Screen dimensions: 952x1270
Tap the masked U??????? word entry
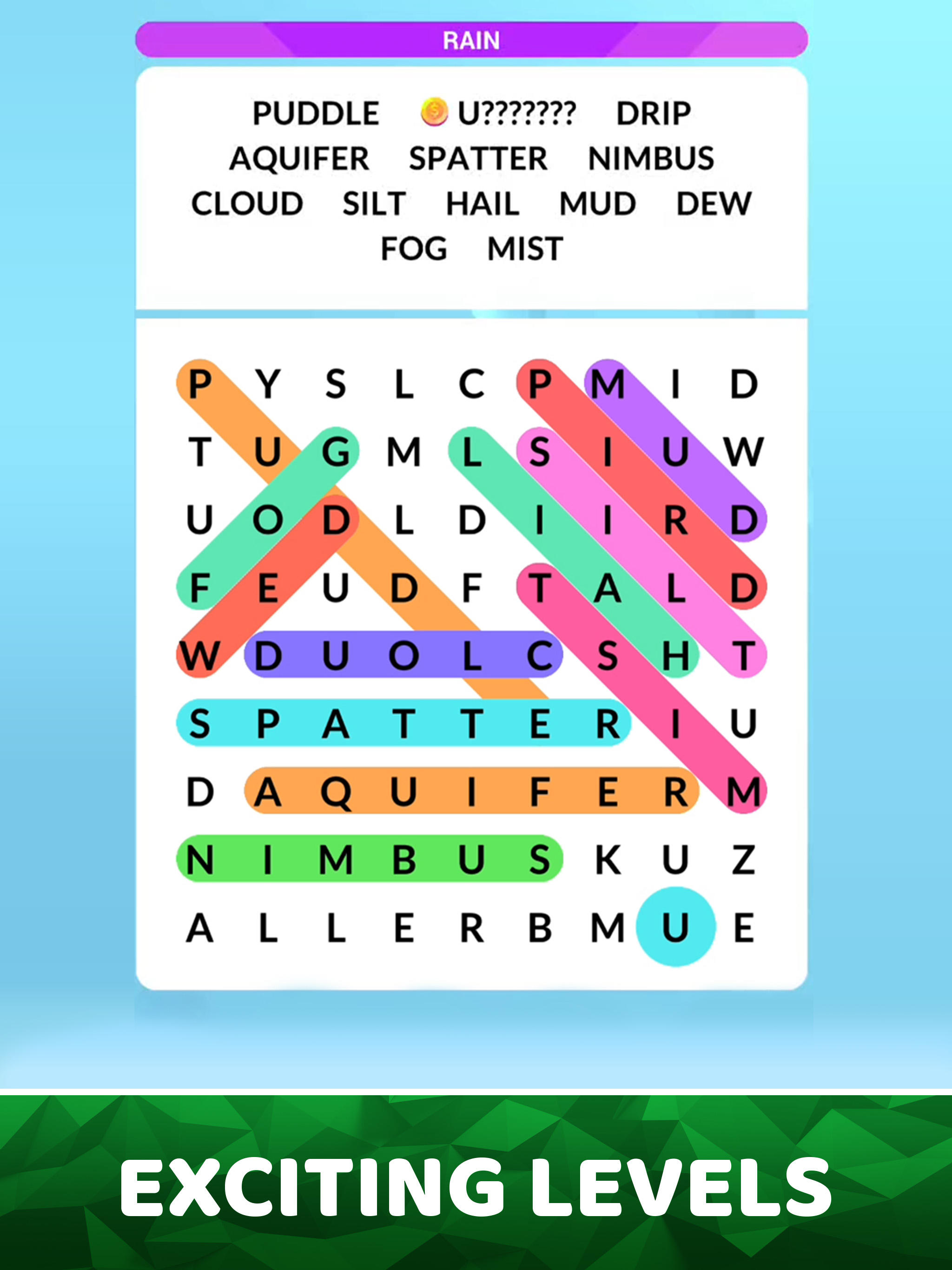point(517,112)
